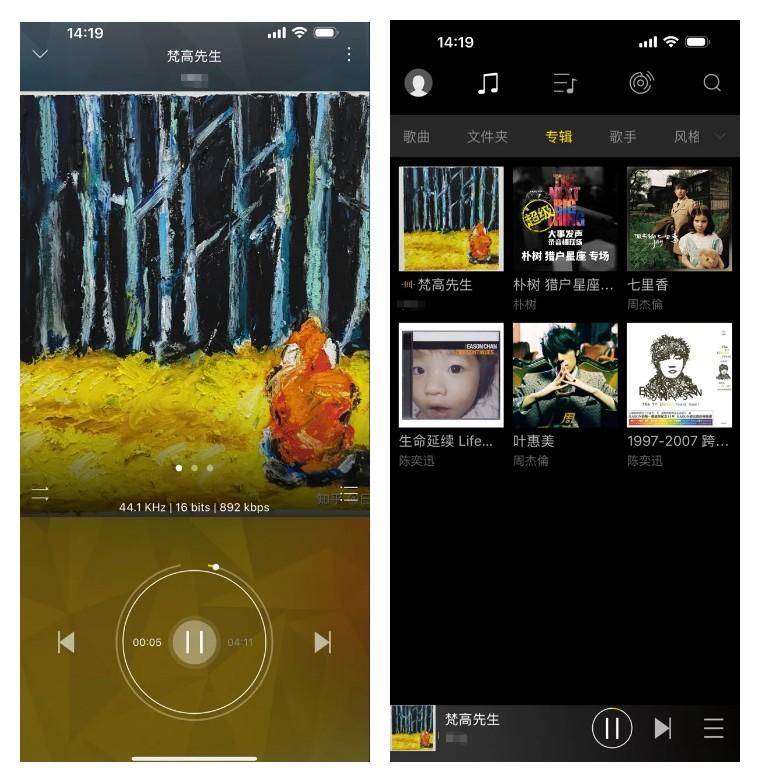Switch to the music note library section
Screen dimensions: 760x782
(x=488, y=83)
